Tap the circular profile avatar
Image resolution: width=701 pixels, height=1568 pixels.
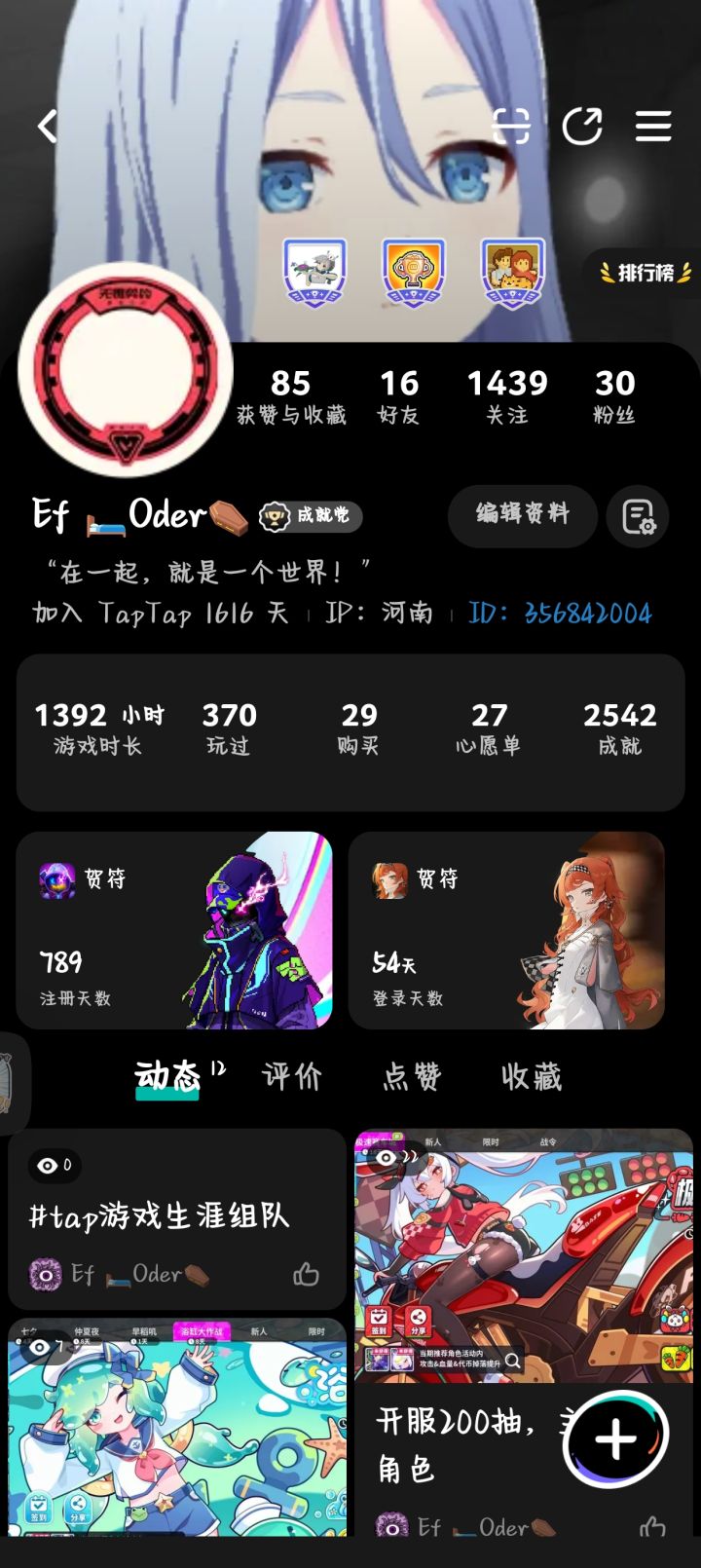(x=124, y=371)
